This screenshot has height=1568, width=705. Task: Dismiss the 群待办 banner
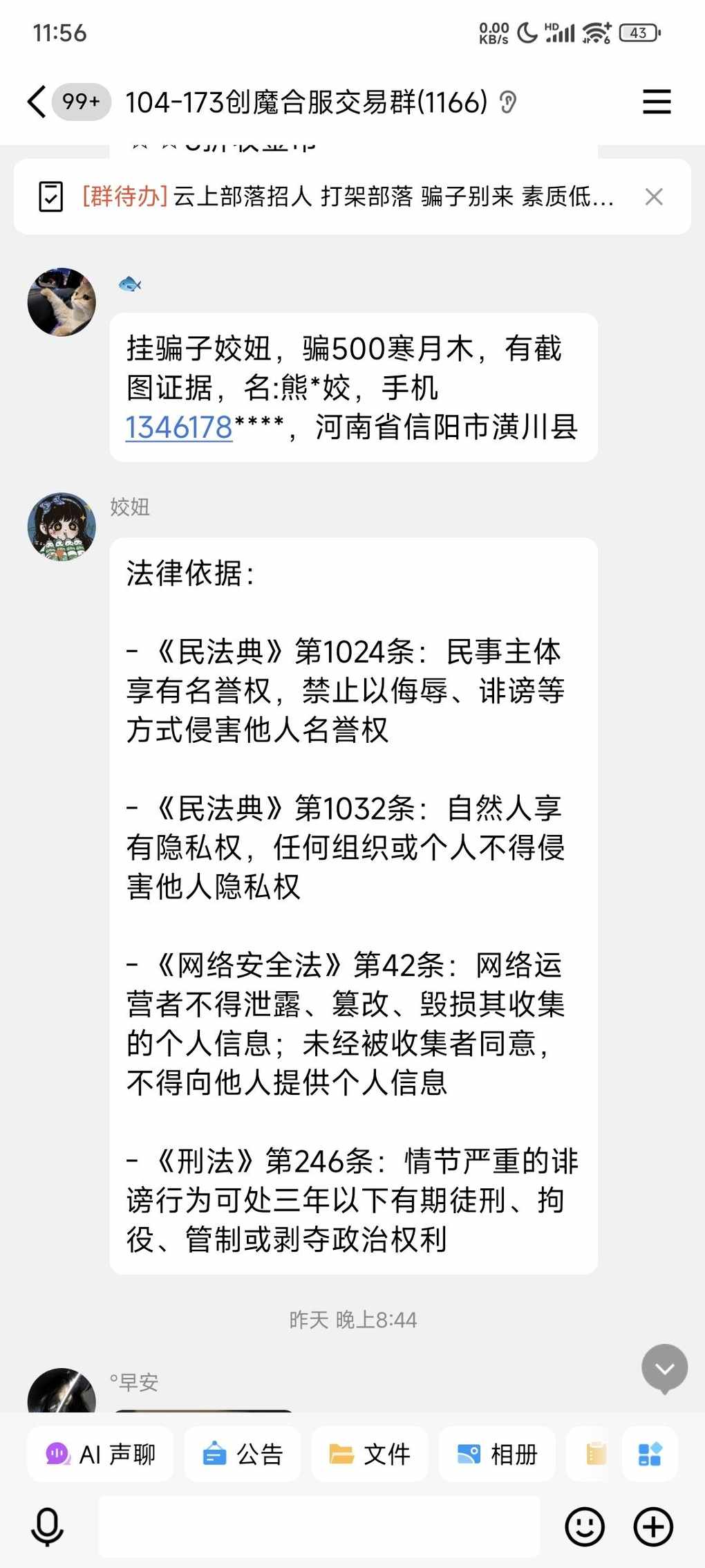tap(653, 197)
